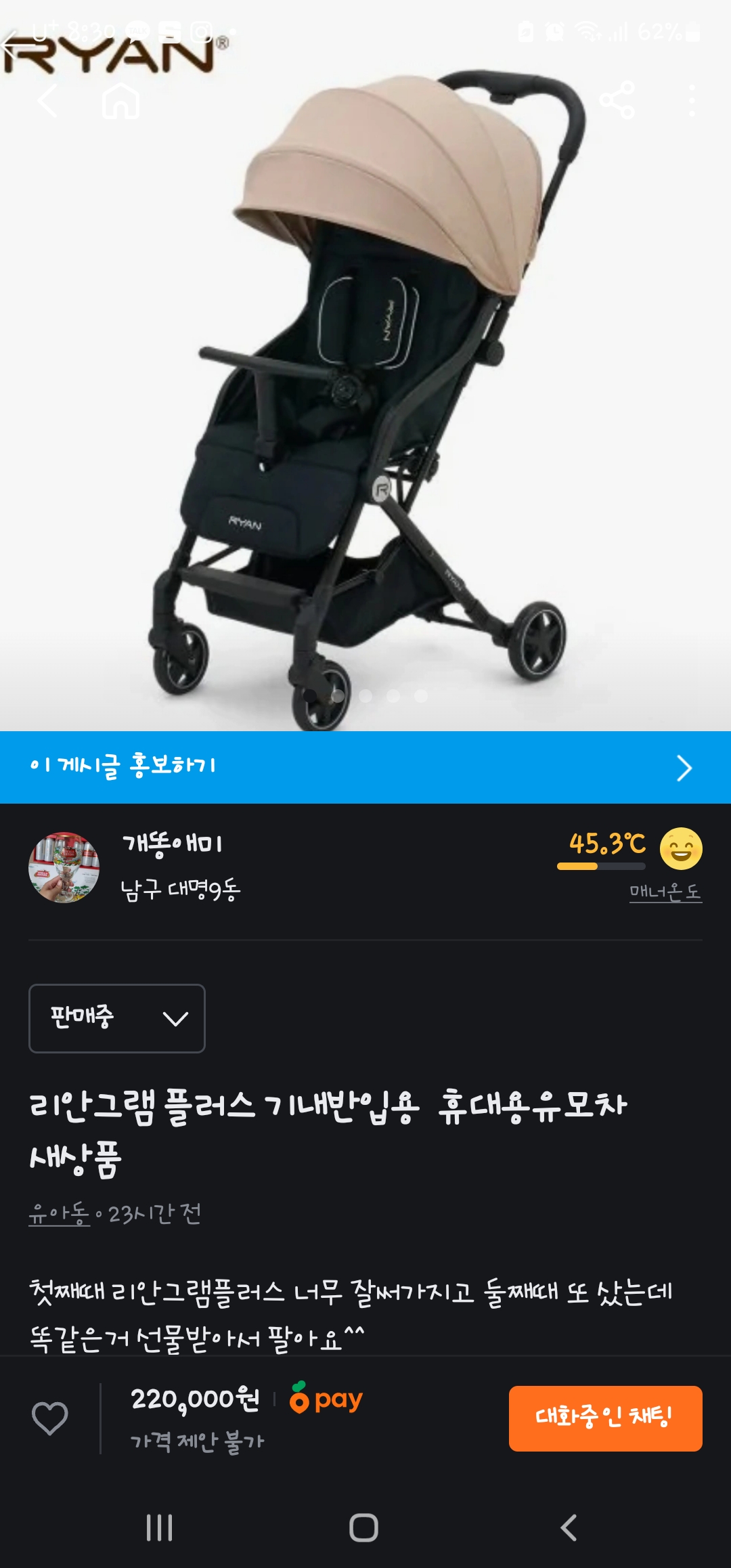Open the stroller product photo
The height and width of the screenshot is (1568, 731).
click(365, 406)
